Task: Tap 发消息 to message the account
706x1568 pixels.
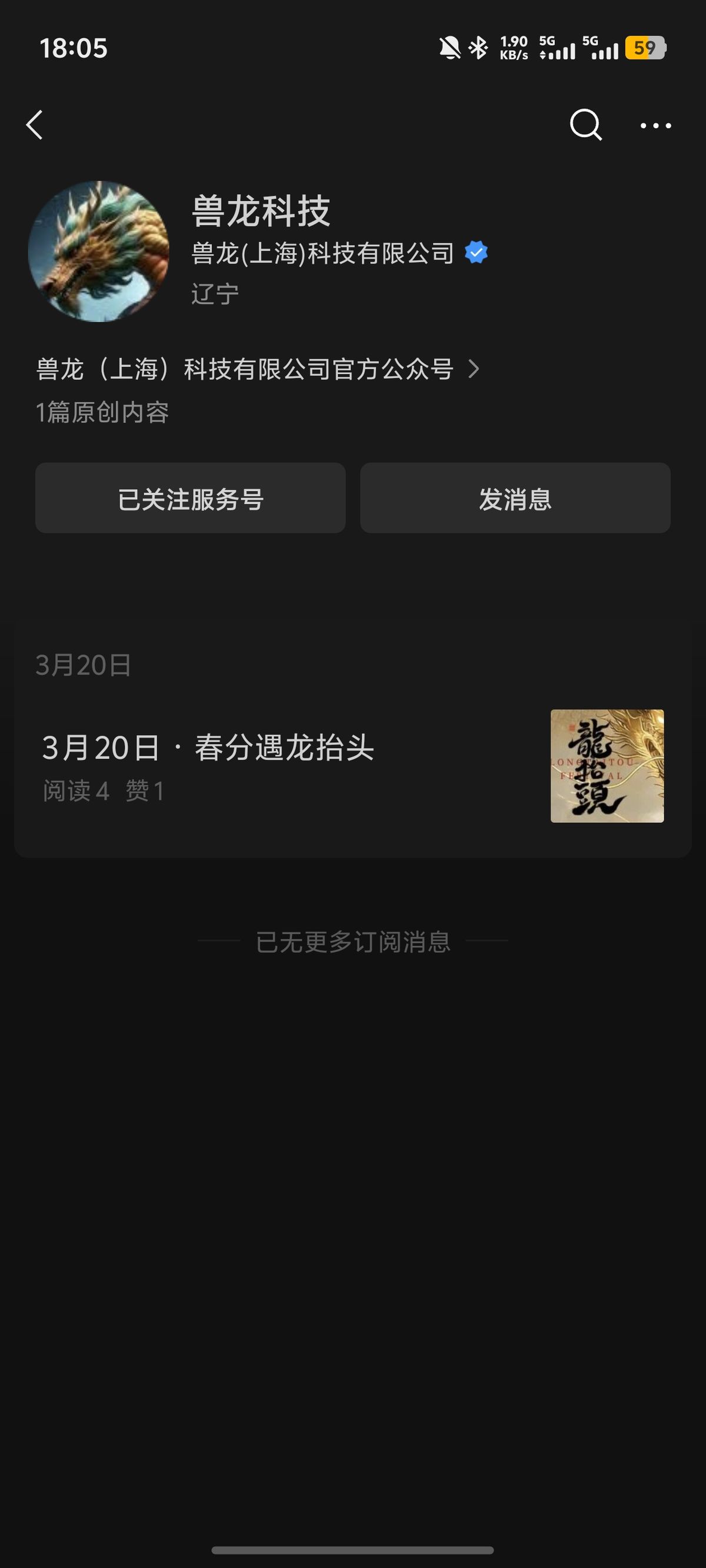Action: point(515,499)
